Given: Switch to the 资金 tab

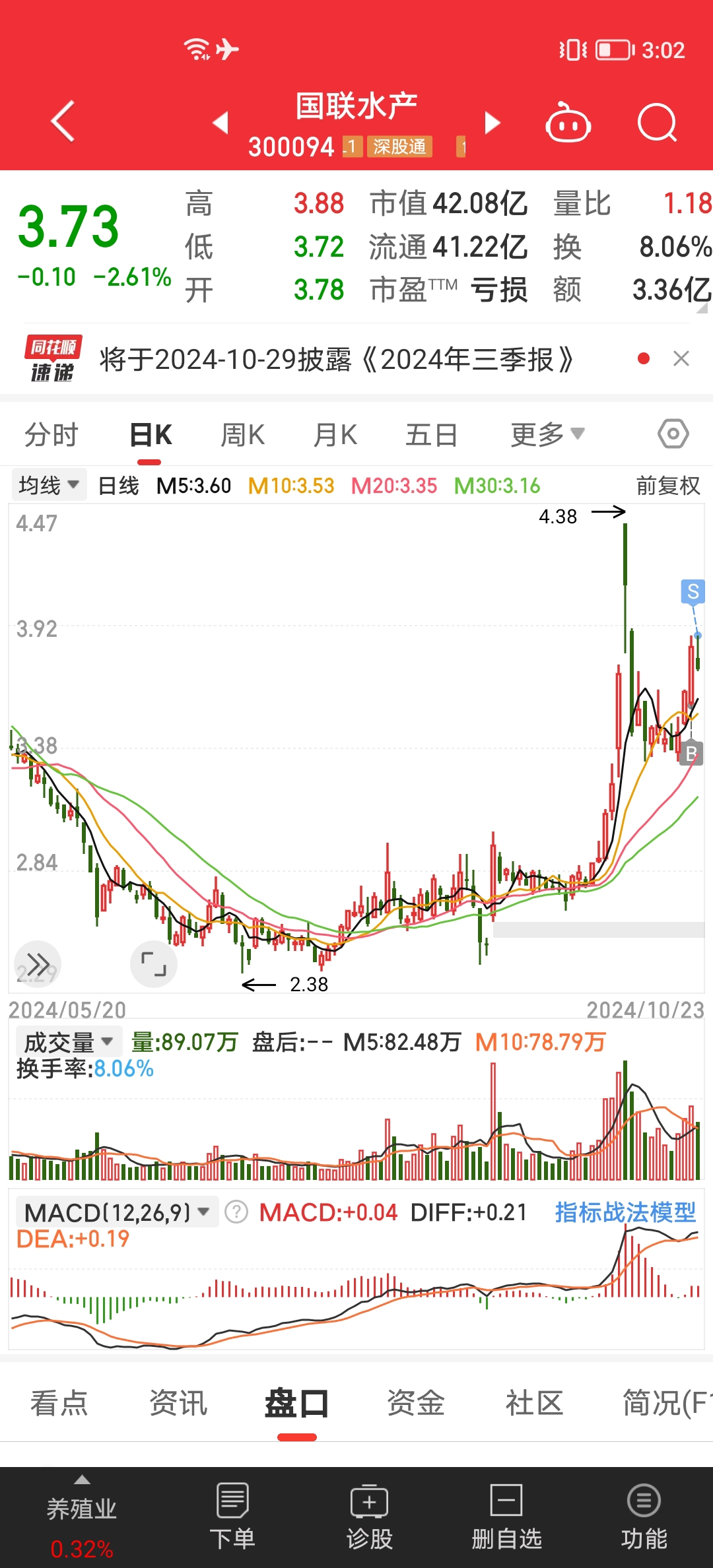Looking at the screenshot, I should [415, 1403].
